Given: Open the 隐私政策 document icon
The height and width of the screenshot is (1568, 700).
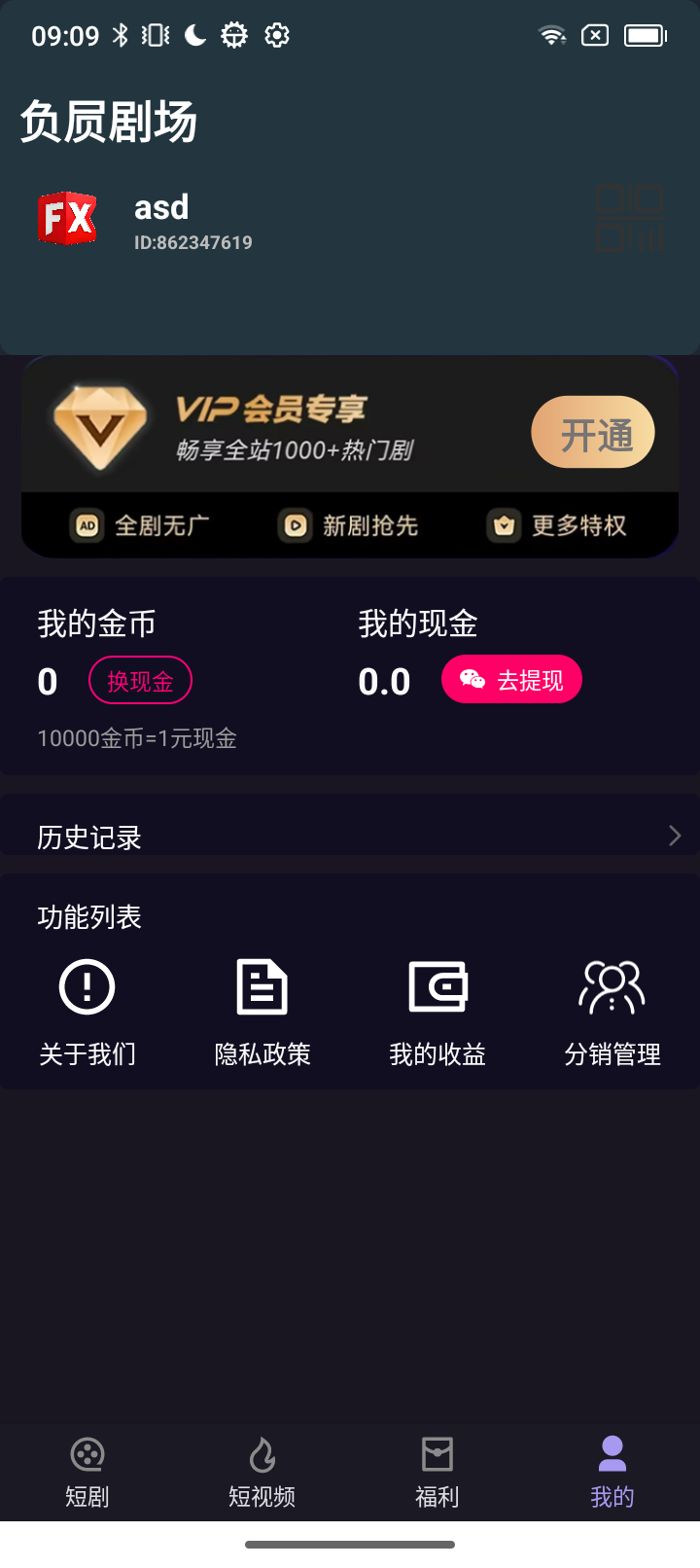Looking at the screenshot, I should 262,985.
